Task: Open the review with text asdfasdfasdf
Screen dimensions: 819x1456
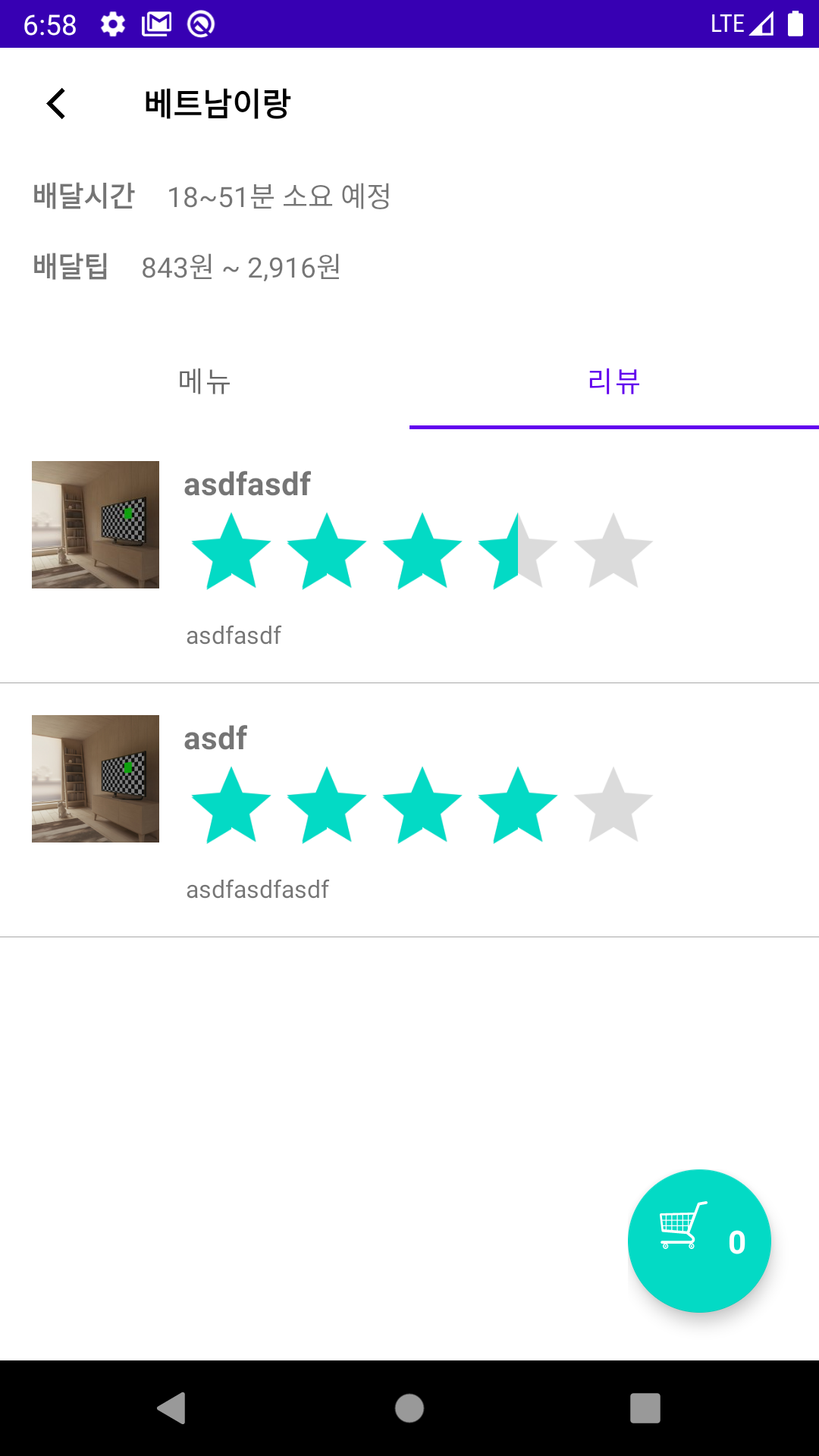Action: pyautogui.click(x=409, y=811)
